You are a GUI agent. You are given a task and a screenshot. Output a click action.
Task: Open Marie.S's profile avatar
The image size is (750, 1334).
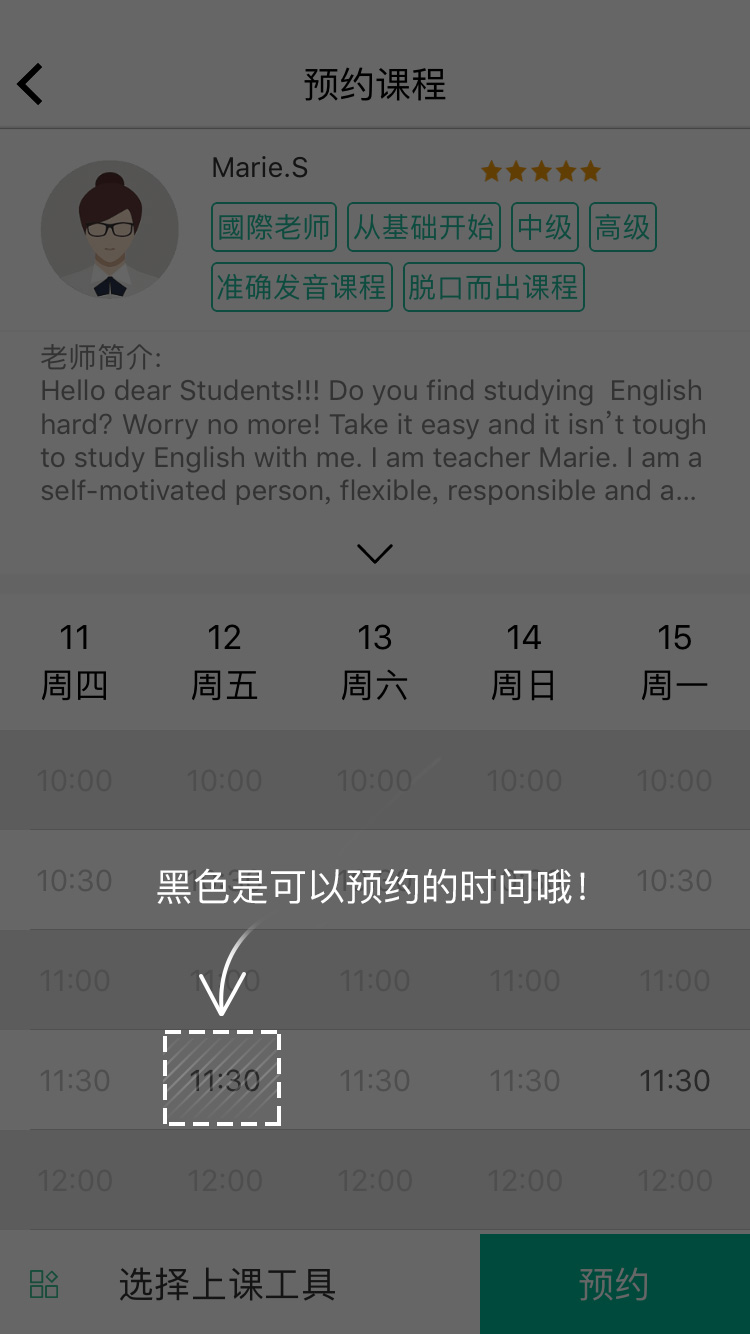(110, 229)
